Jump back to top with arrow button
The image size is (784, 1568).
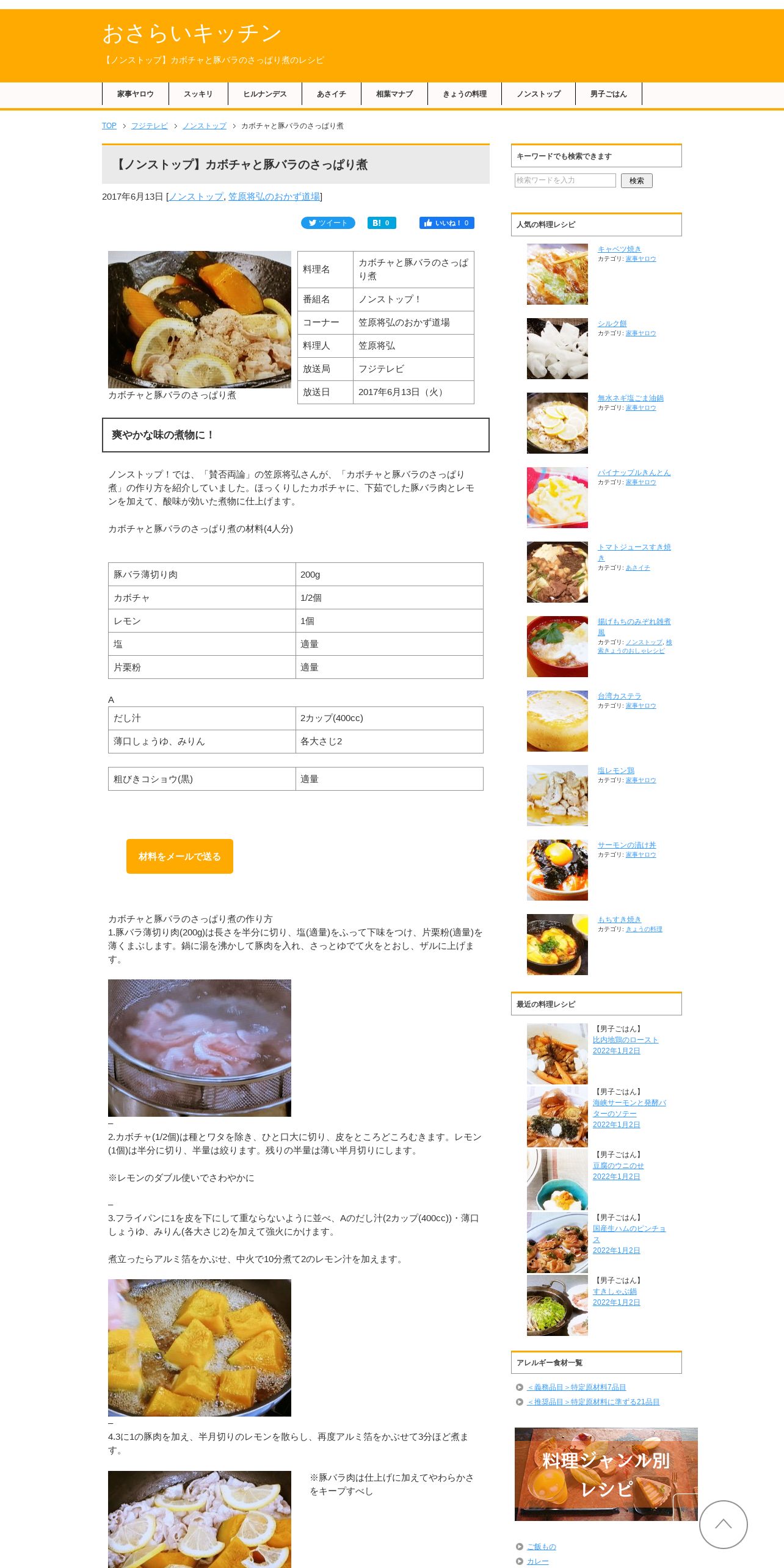tap(724, 1525)
